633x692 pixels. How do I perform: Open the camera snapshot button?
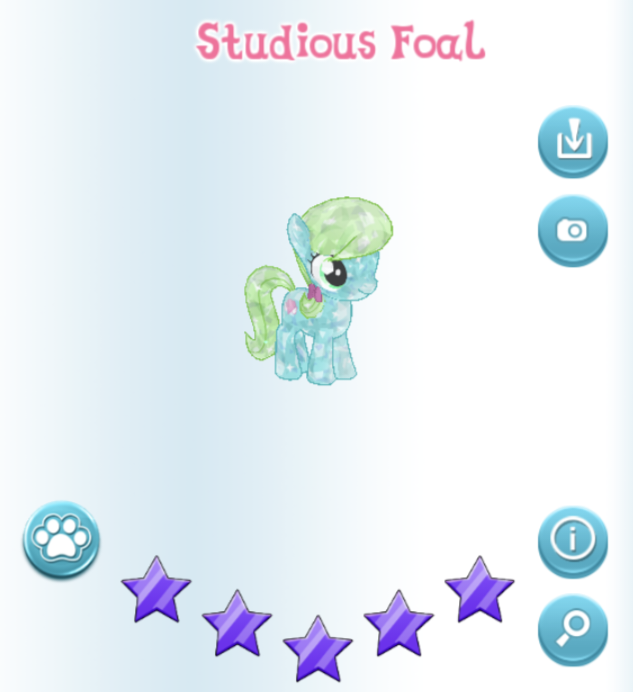(573, 231)
